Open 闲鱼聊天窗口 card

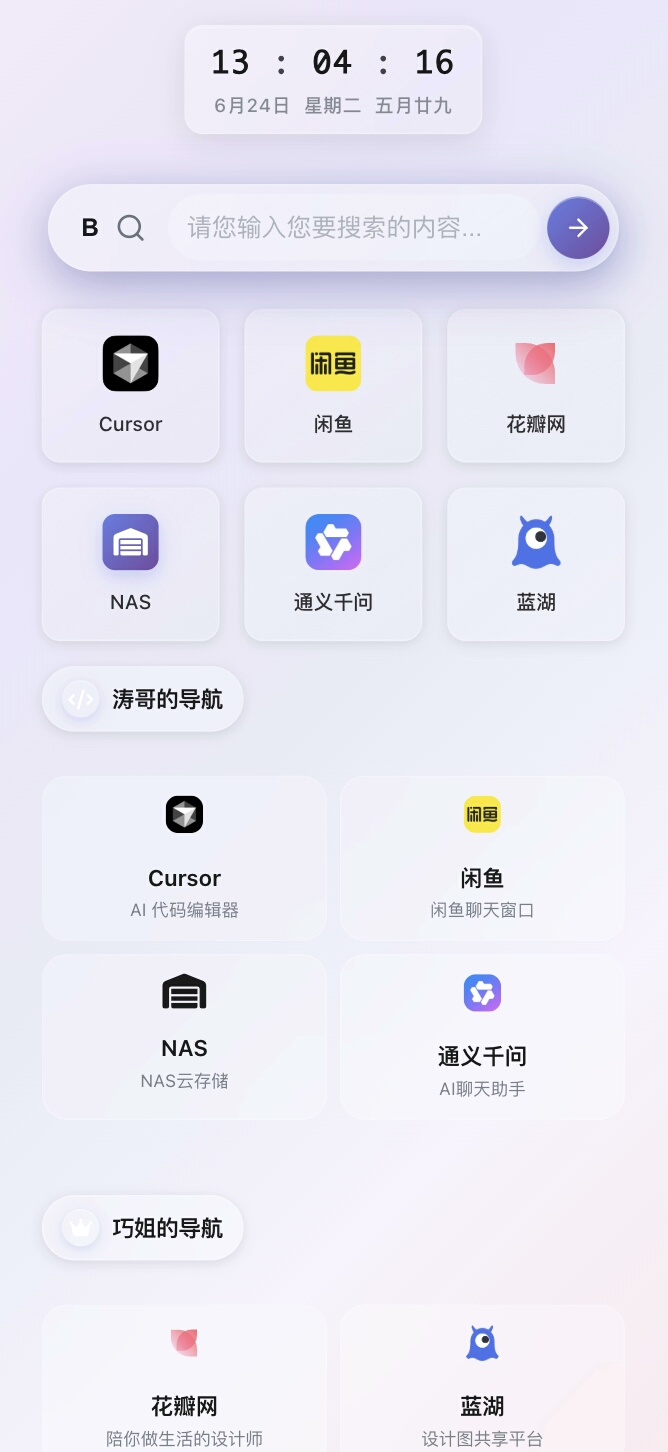point(482,858)
